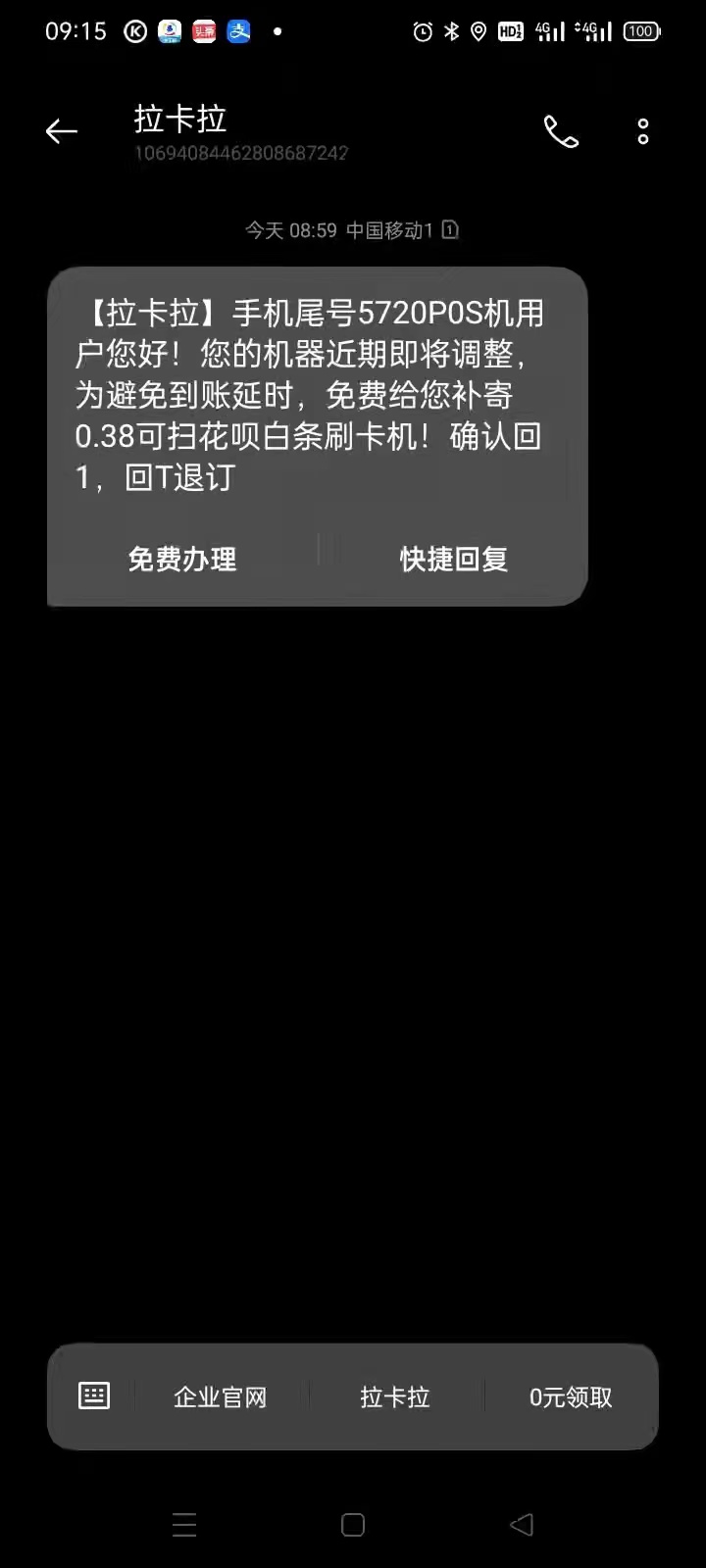This screenshot has width=706, height=1568.
Task: Tap the 免费办理 button
Action: pos(182,560)
